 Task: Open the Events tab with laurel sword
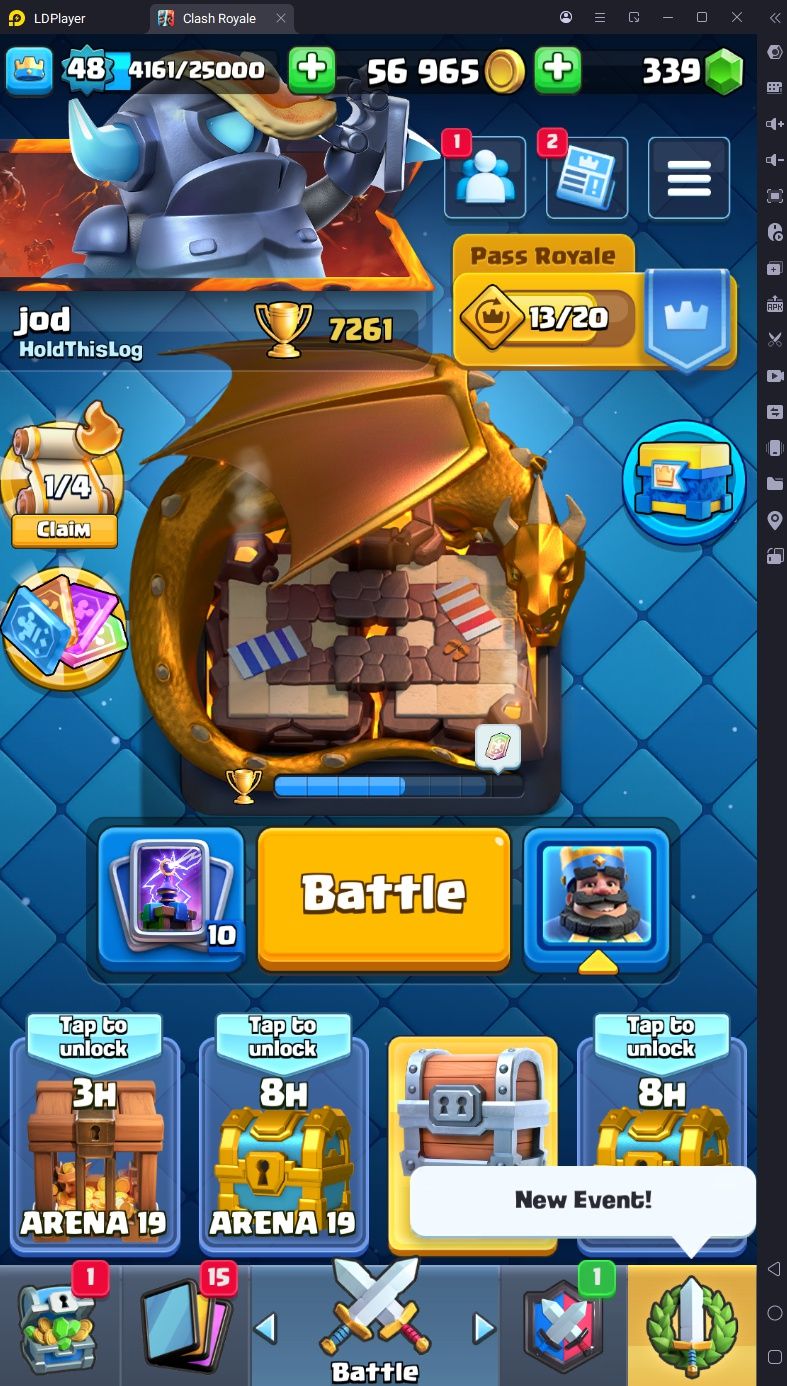692,1325
